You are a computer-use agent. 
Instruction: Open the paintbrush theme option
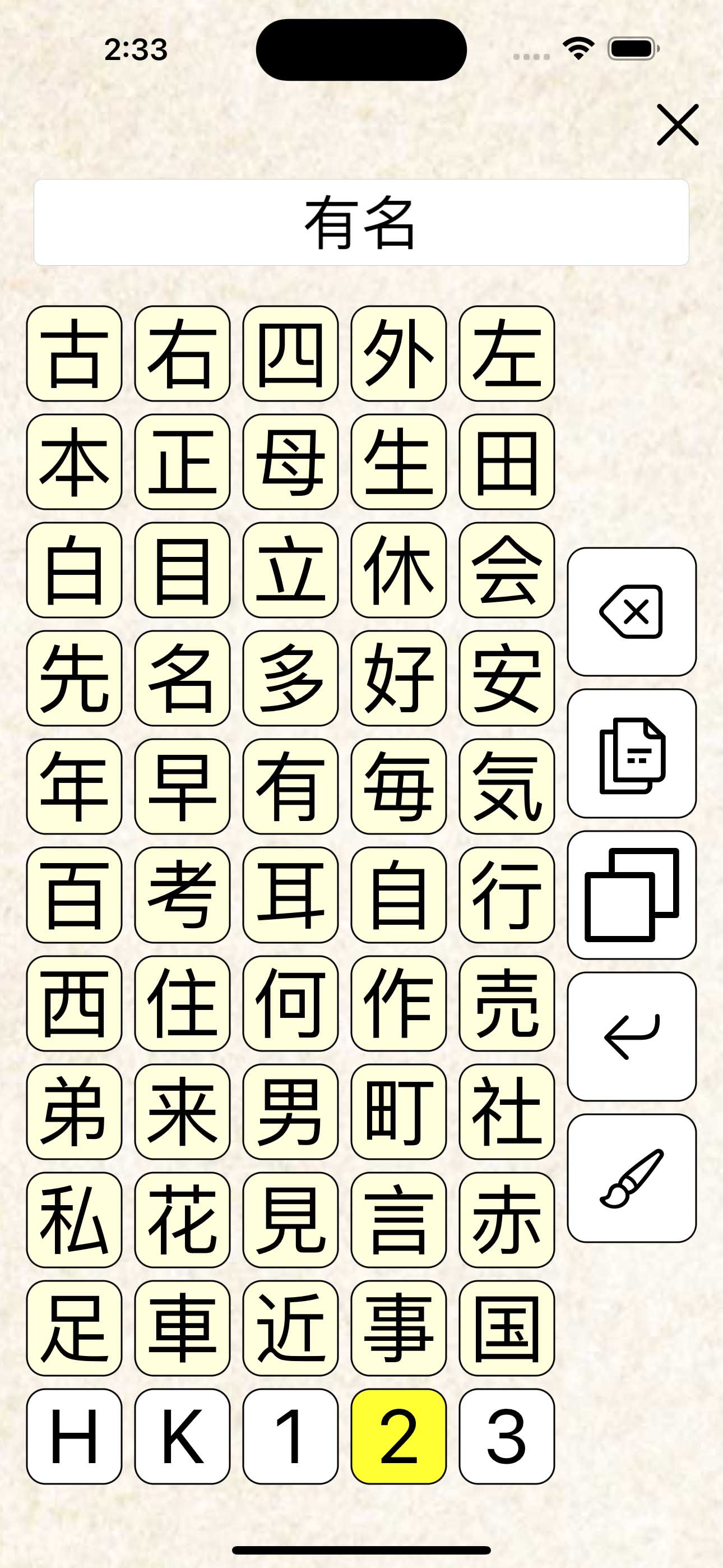(x=632, y=1178)
